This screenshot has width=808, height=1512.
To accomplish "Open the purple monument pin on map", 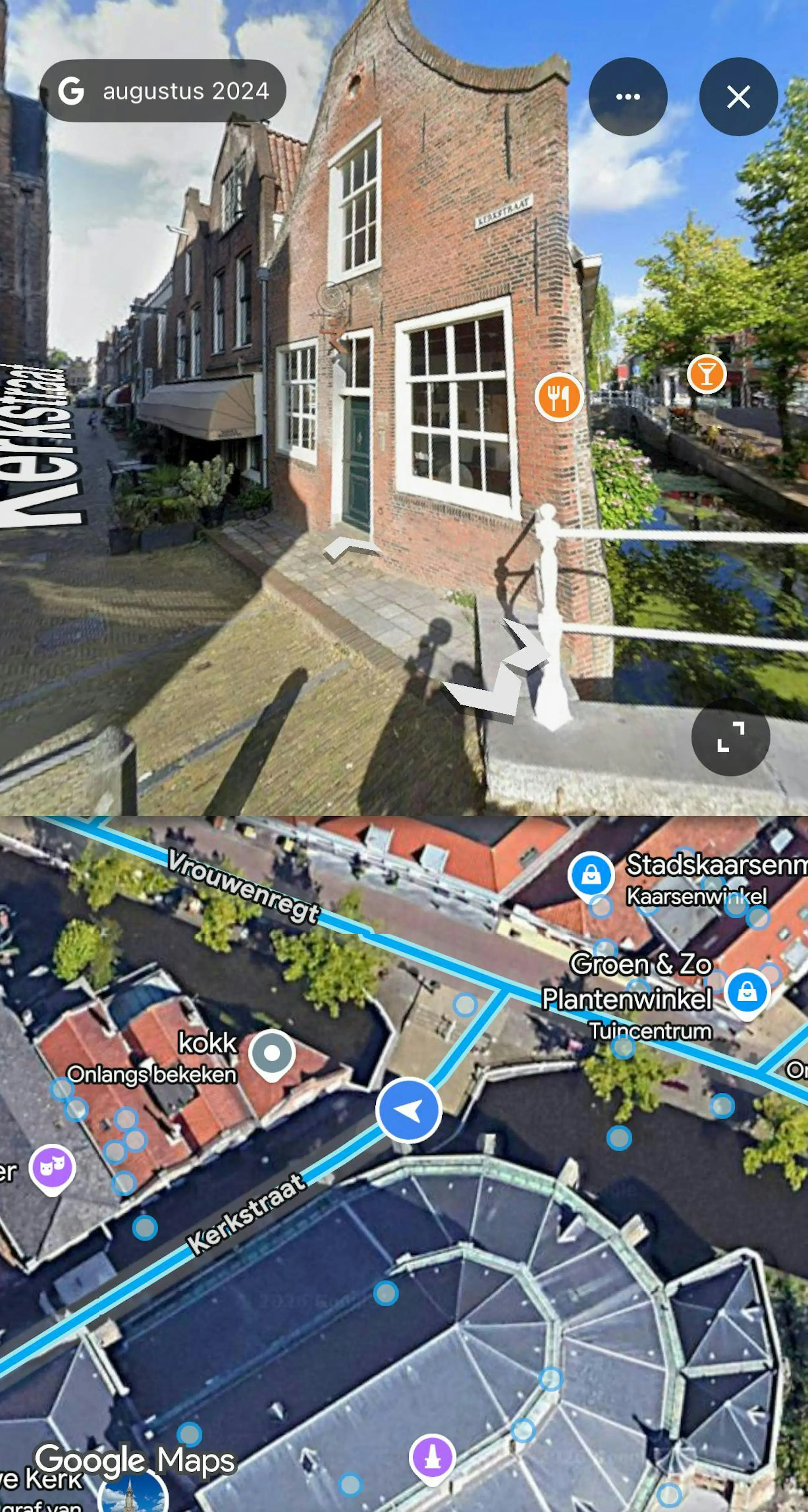I will pyautogui.click(x=432, y=1458).
